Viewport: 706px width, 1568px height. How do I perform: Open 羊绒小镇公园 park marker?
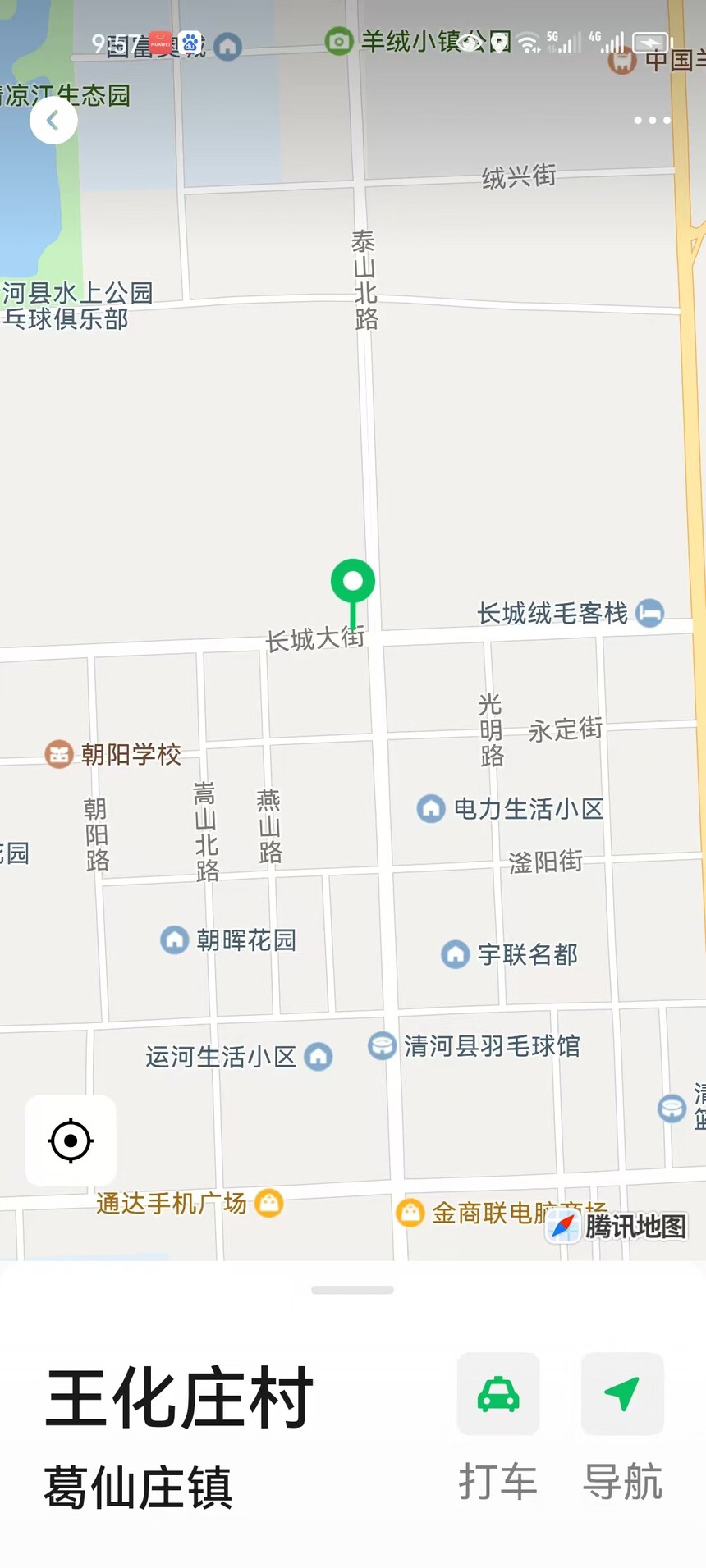[x=339, y=41]
